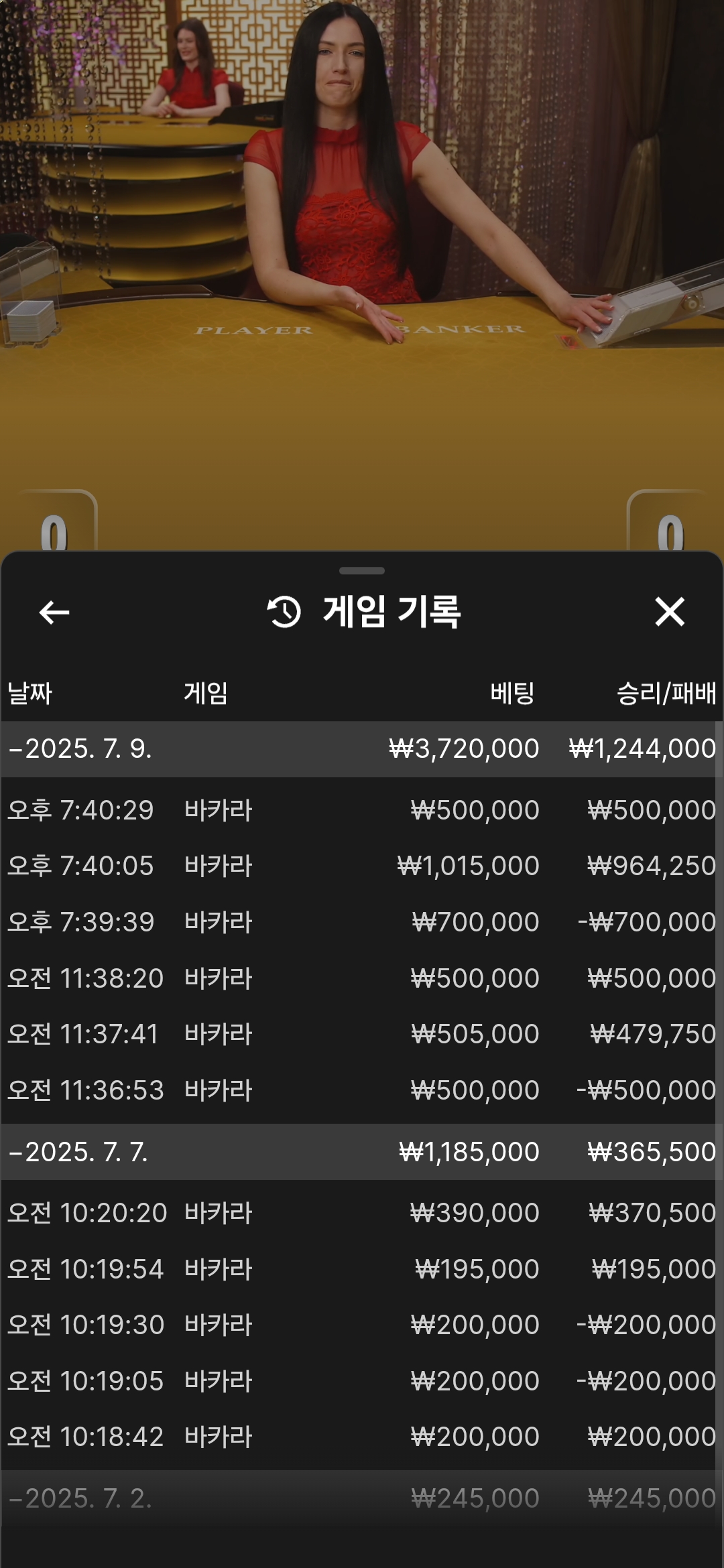The image size is (724, 1568).
Task: Expand the 2025. 7. 2. date group
Action: (362, 1498)
